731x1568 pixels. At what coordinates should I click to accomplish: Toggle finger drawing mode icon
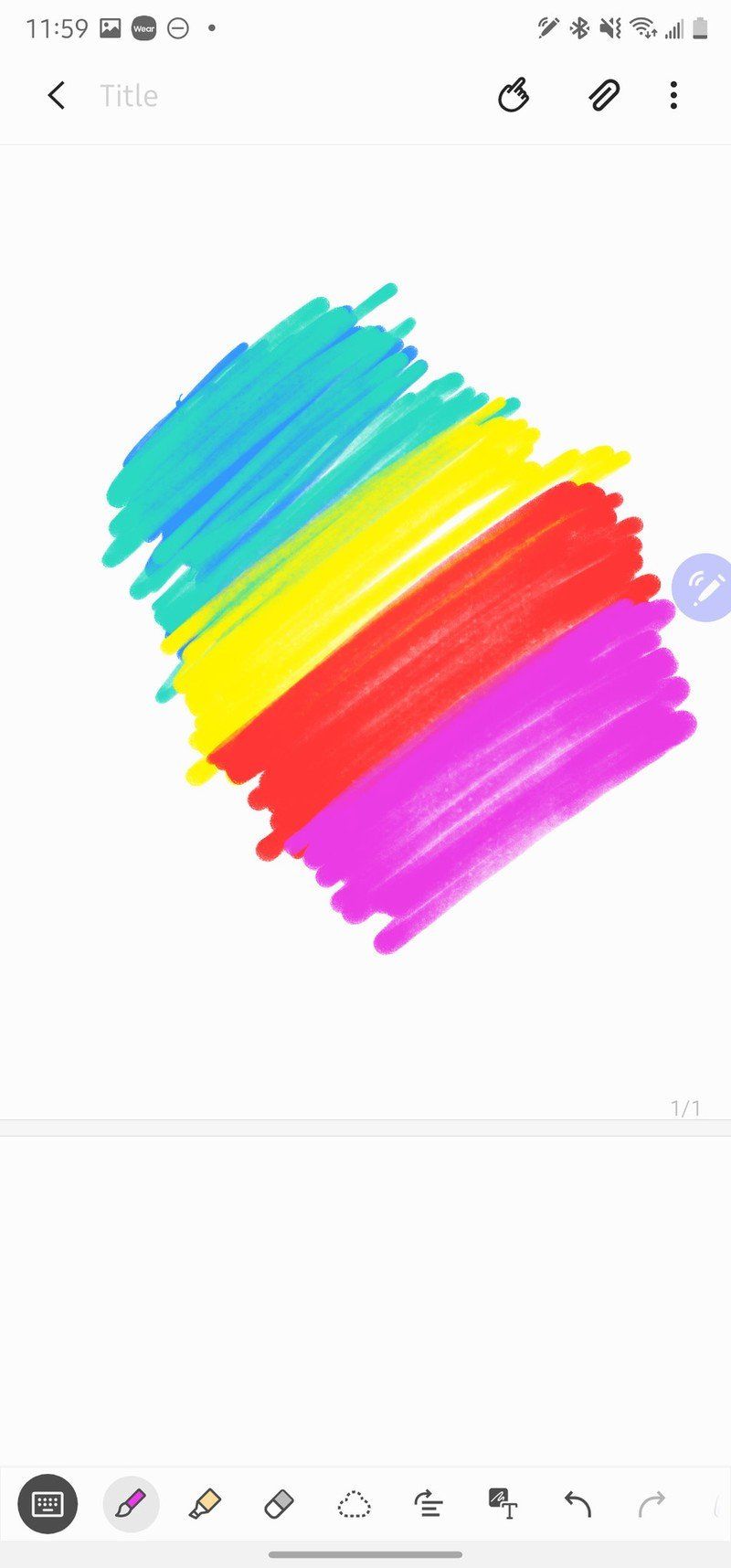[x=514, y=95]
